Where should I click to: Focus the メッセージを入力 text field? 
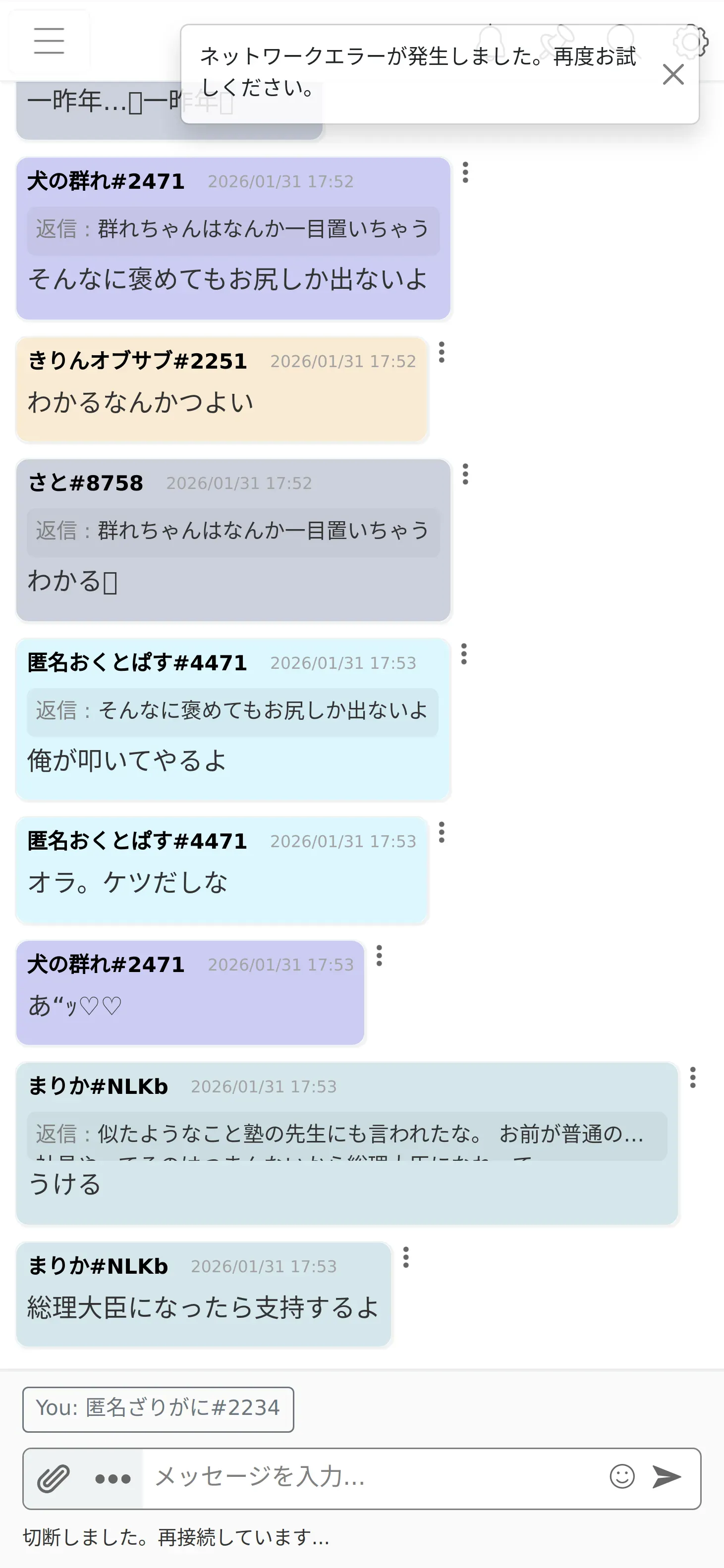coord(372,1477)
